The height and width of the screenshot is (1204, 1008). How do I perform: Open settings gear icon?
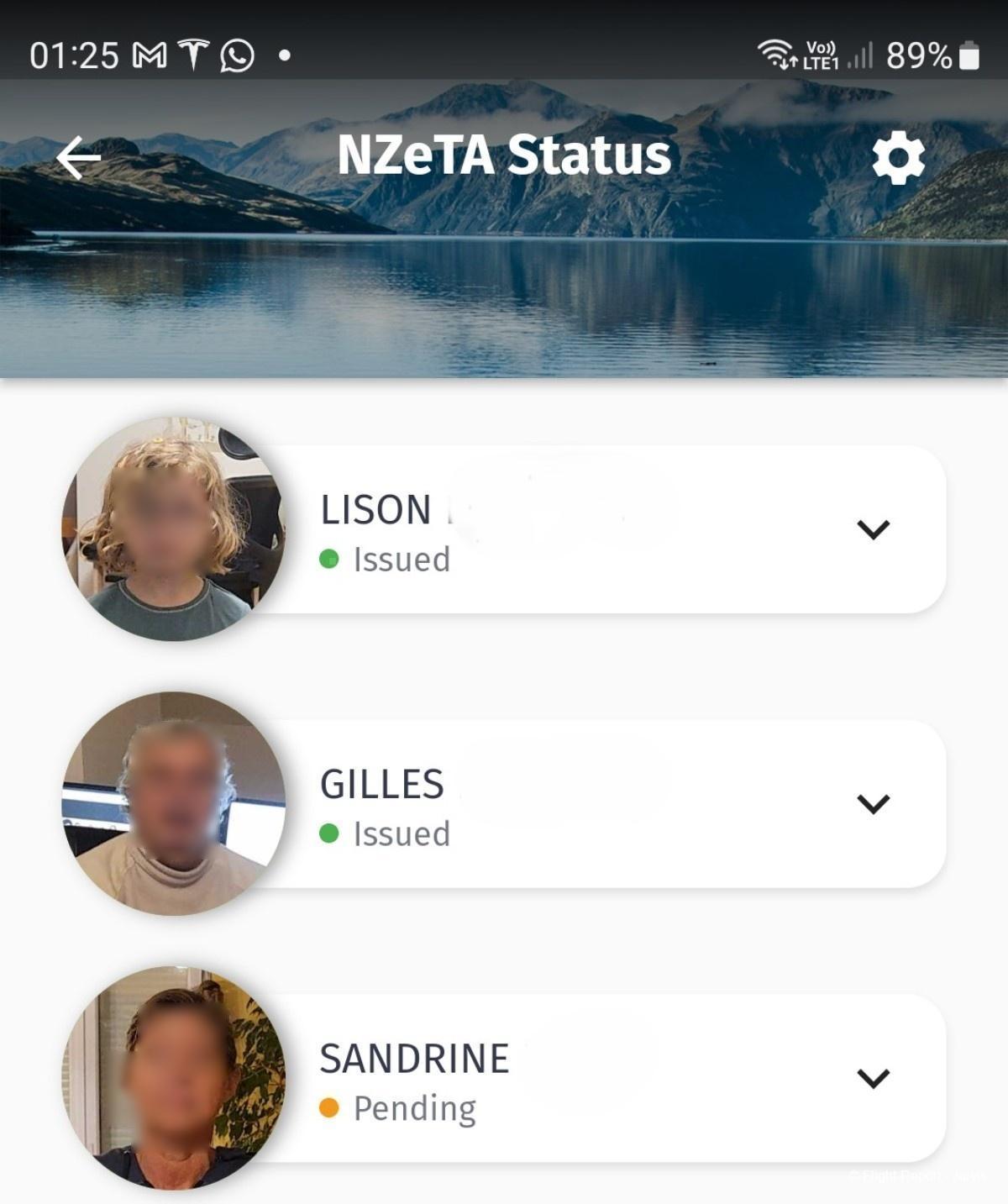tap(898, 158)
